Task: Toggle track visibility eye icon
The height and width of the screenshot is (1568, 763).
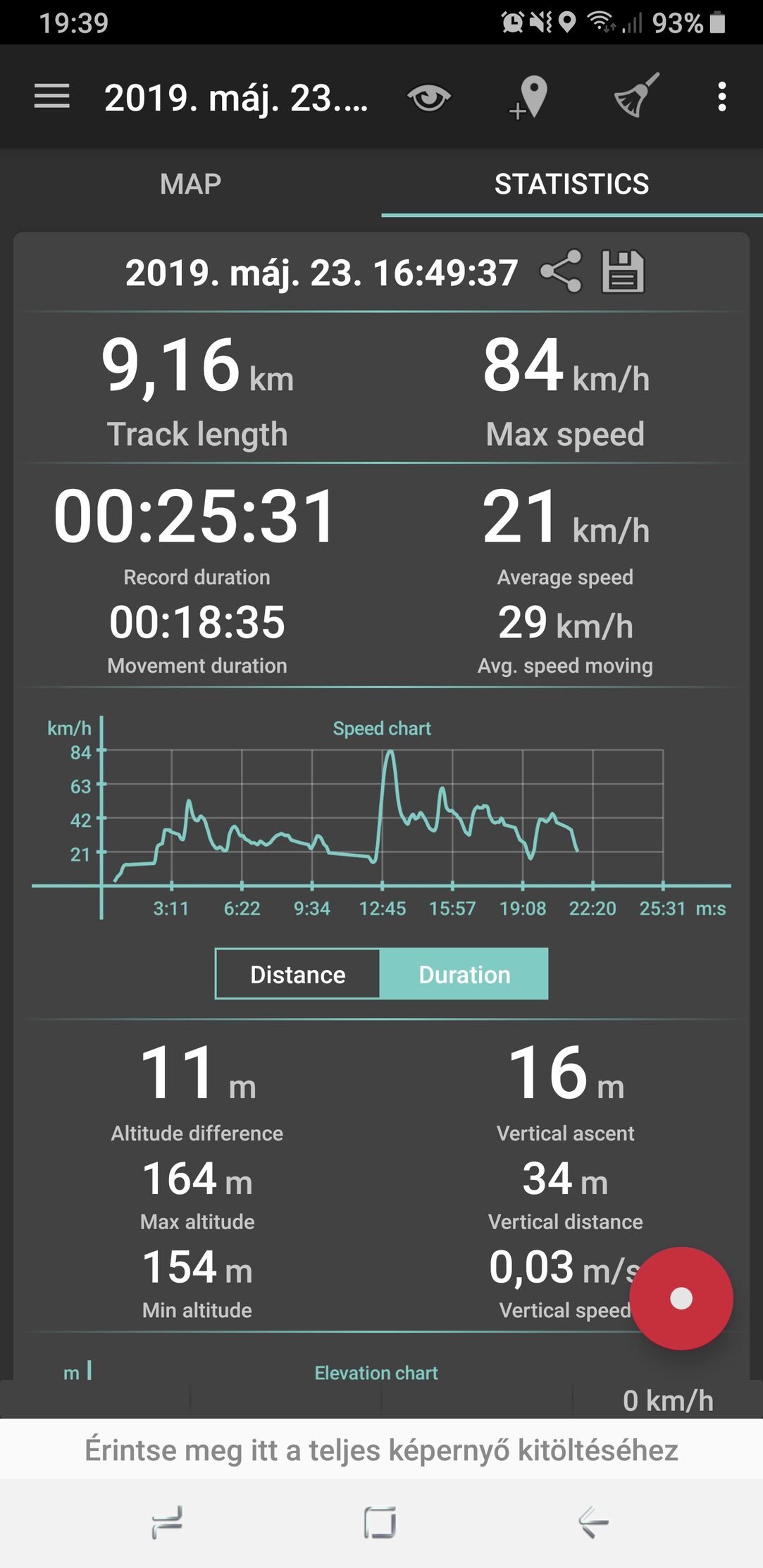Action: (428, 97)
